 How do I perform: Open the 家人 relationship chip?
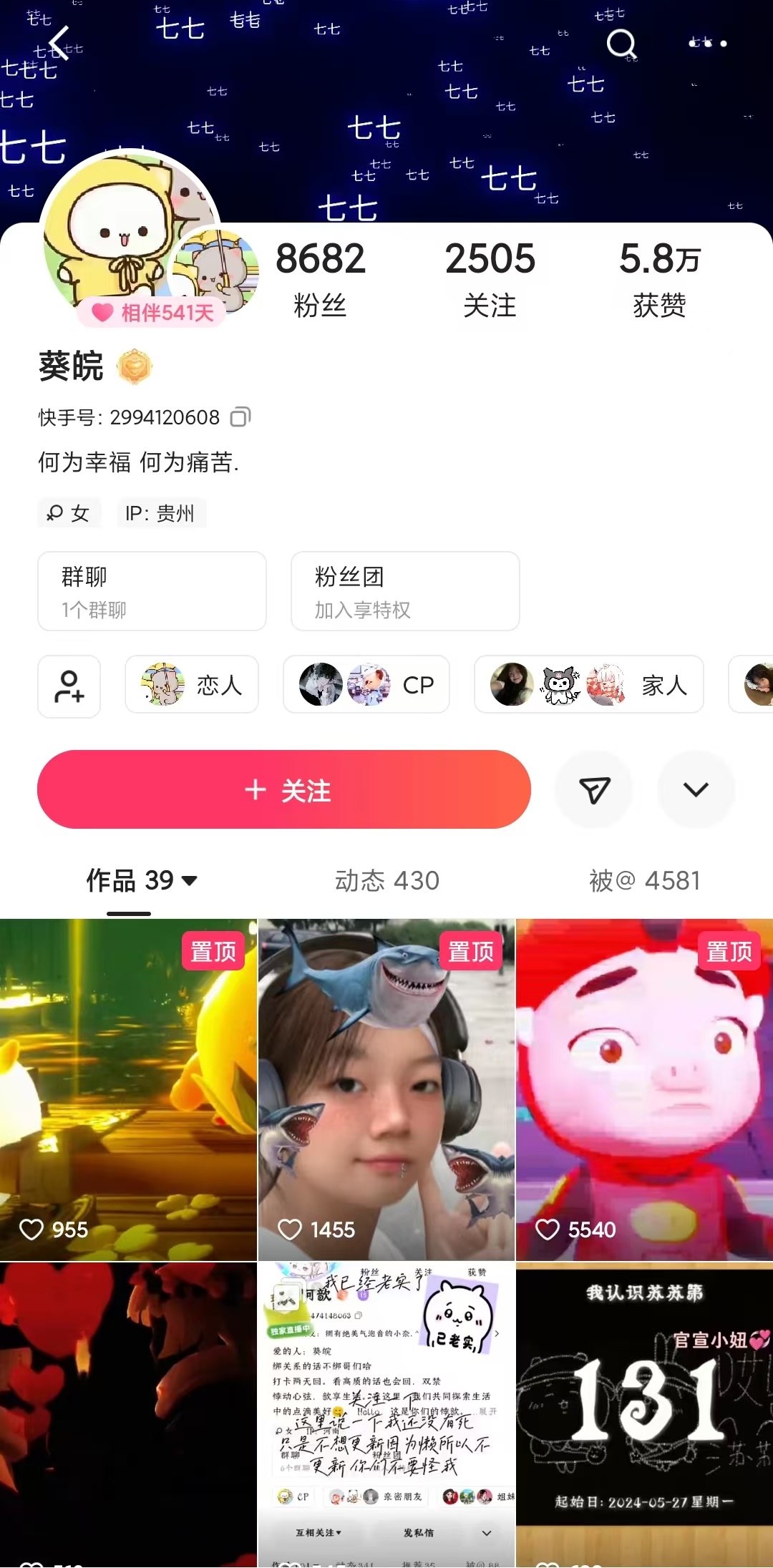588,685
